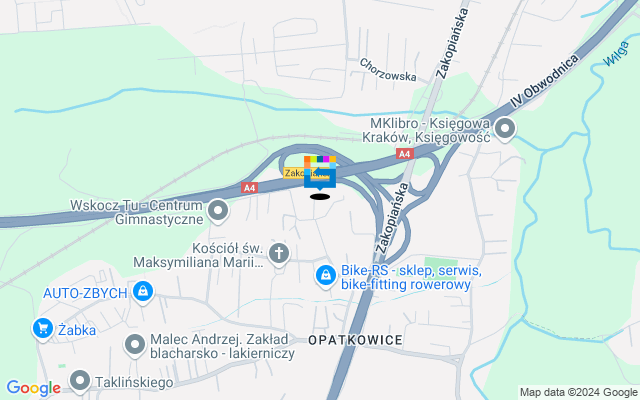Tap the Taklińskiego location pin
The height and width of the screenshot is (400, 640).
[81, 381]
